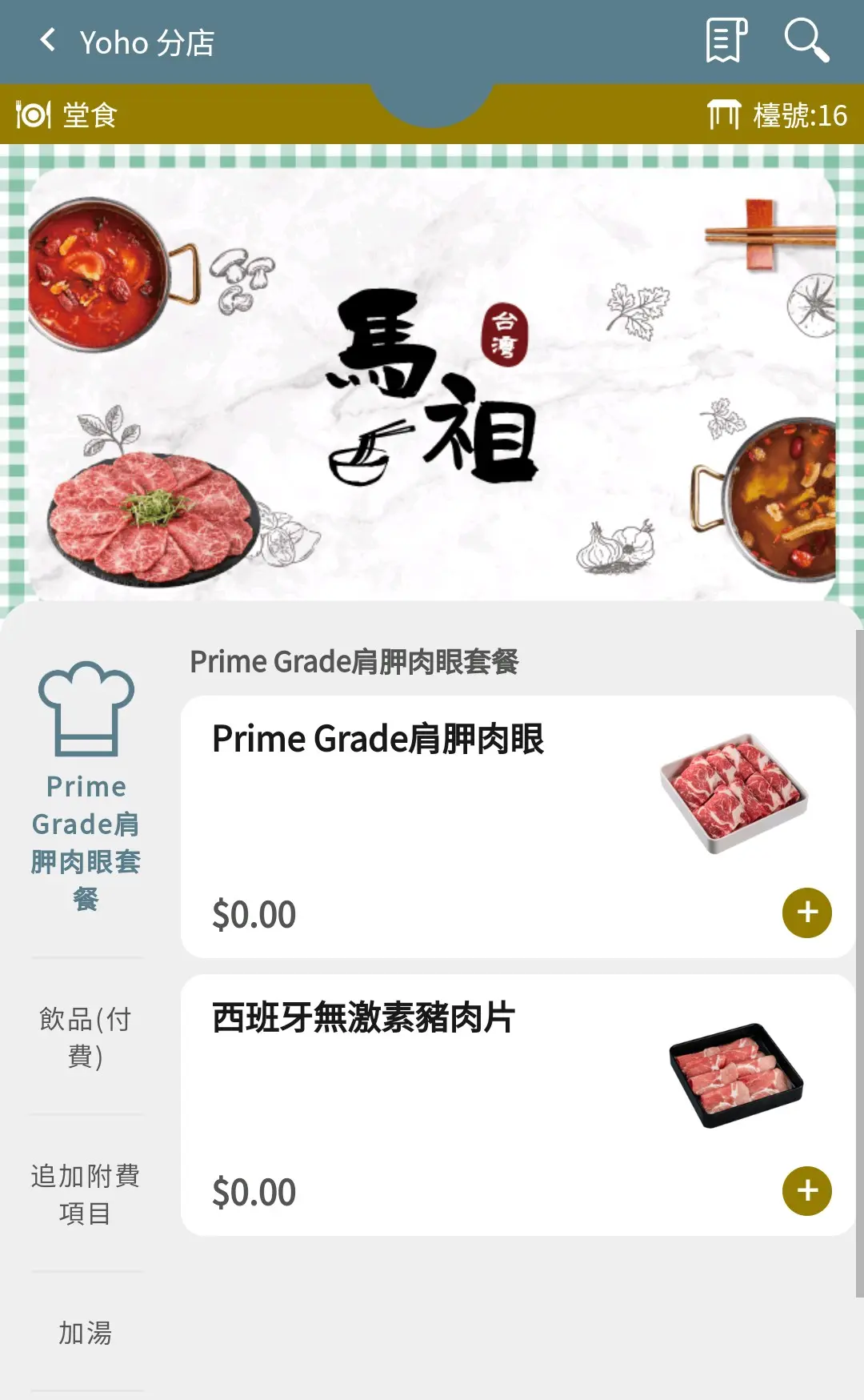The width and height of the screenshot is (864, 1400).
Task: Switch to 飲品(付費) category
Action: [86, 1037]
